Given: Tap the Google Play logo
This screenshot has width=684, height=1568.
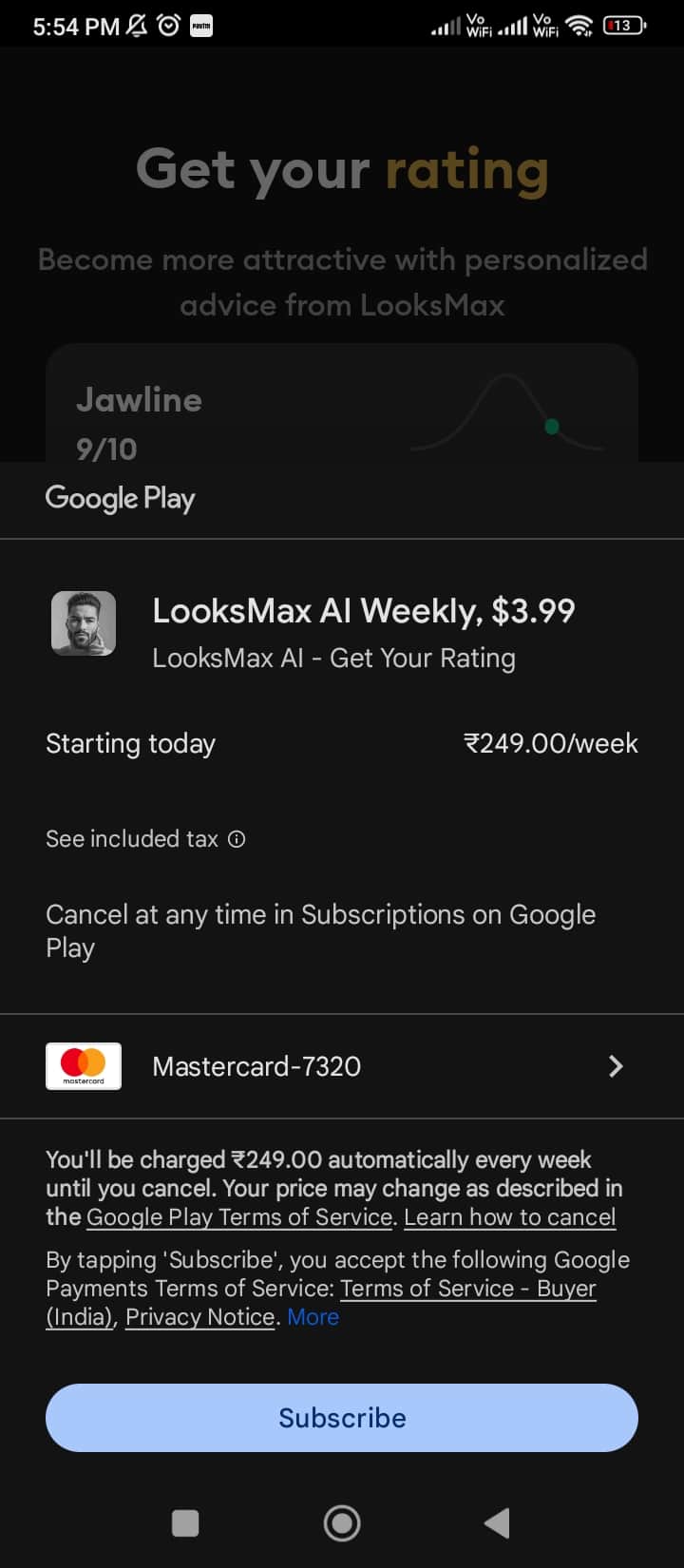Looking at the screenshot, I should point(119,498).
